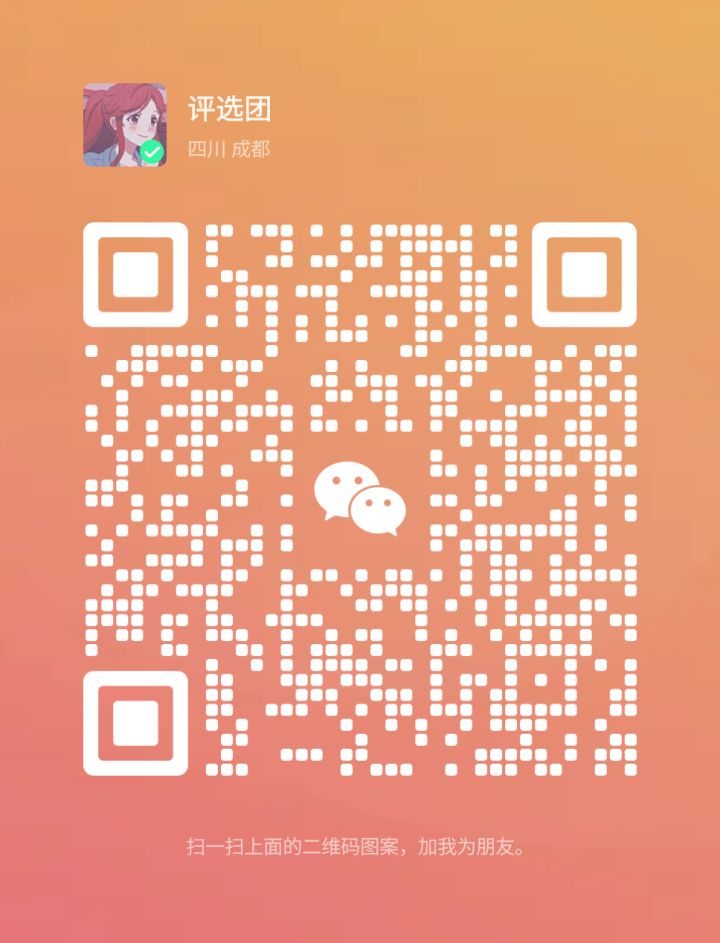
Task: Click the green check inside the badge circle
Action: tap(150, 152)
